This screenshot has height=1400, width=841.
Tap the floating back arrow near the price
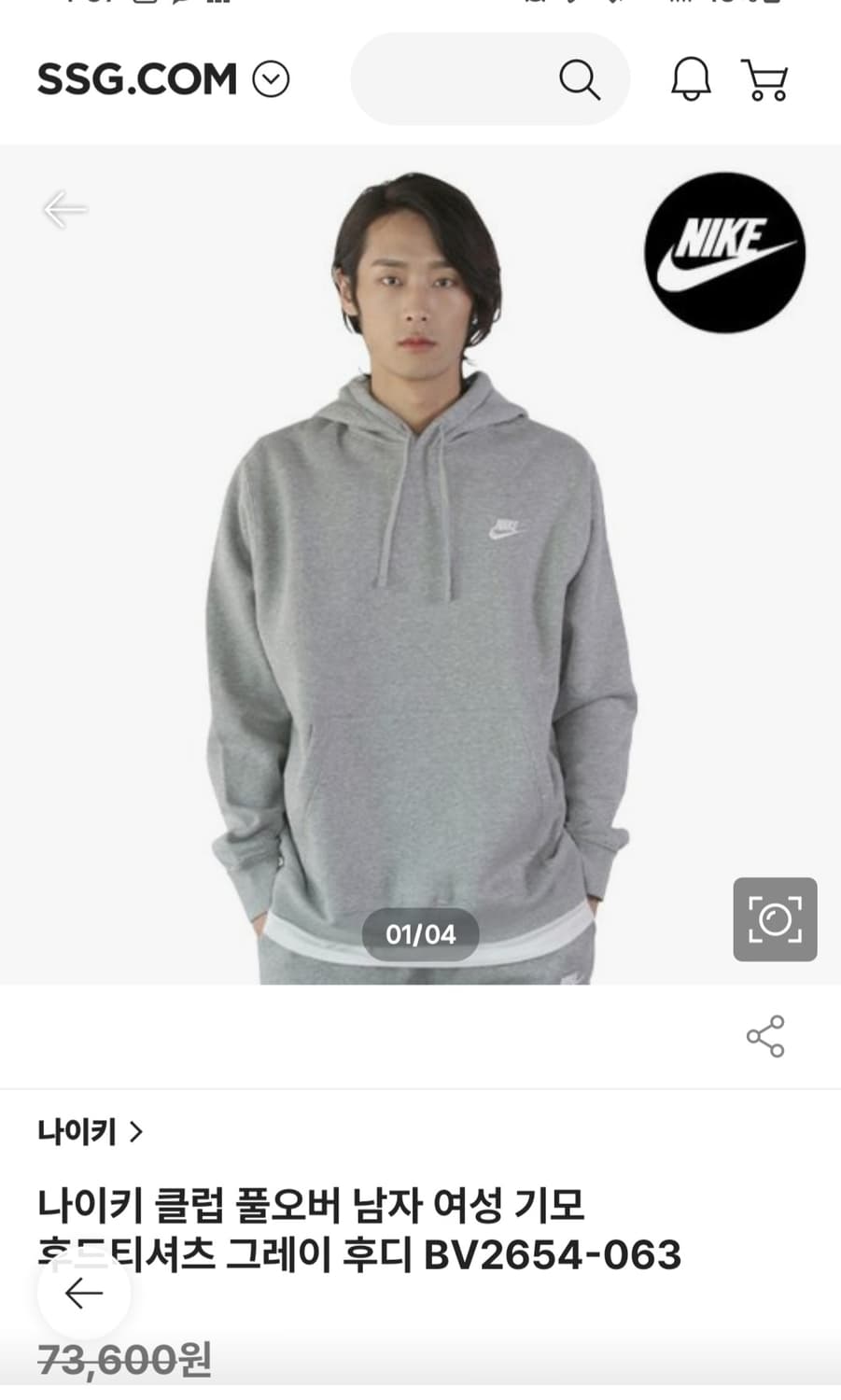[82, 1295]
